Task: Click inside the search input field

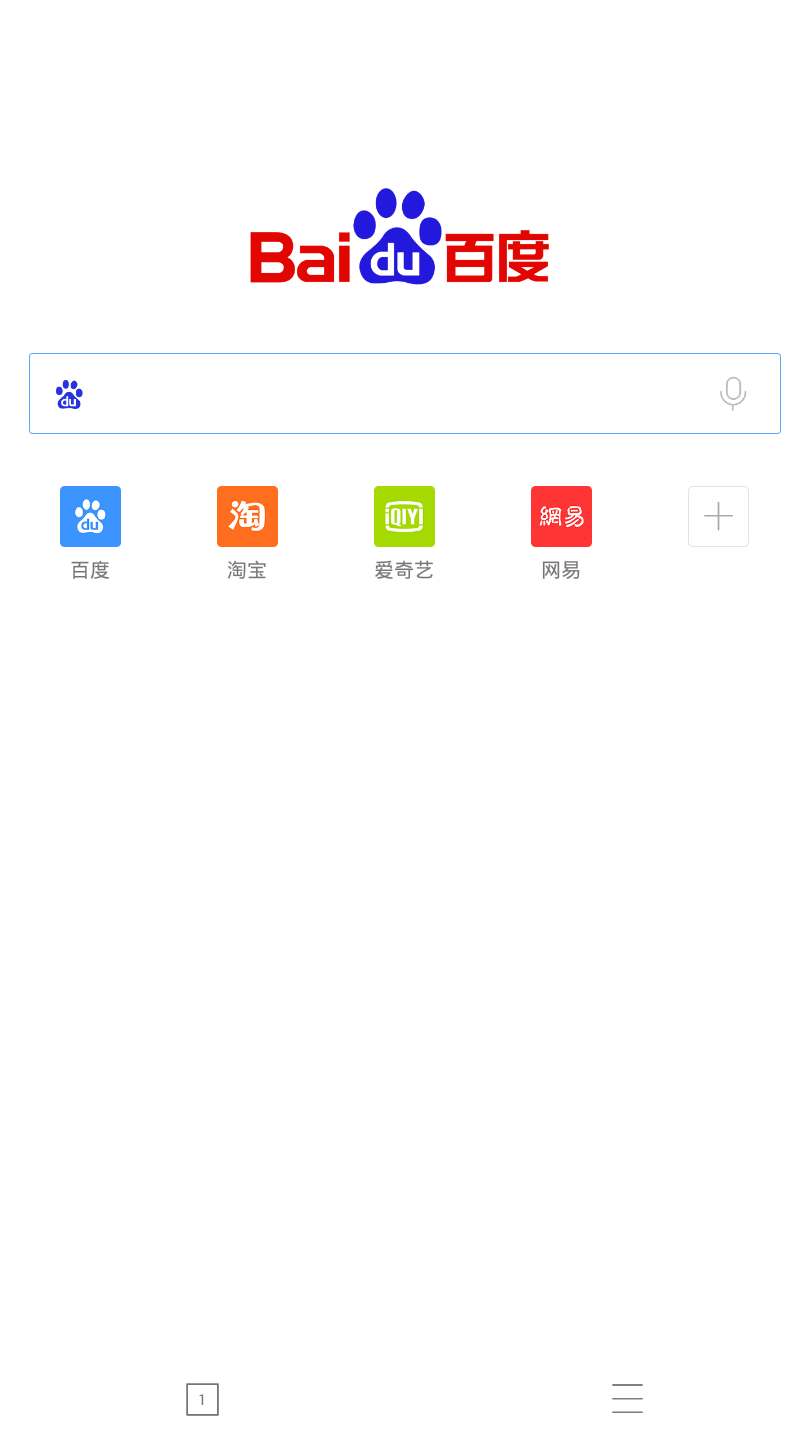Action: click(400, 393)
